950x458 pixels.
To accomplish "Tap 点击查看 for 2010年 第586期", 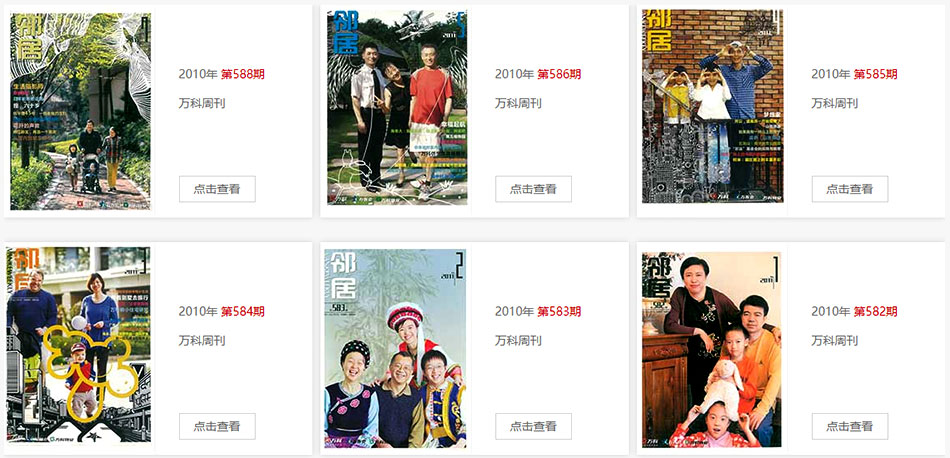I will coord(533,189).
